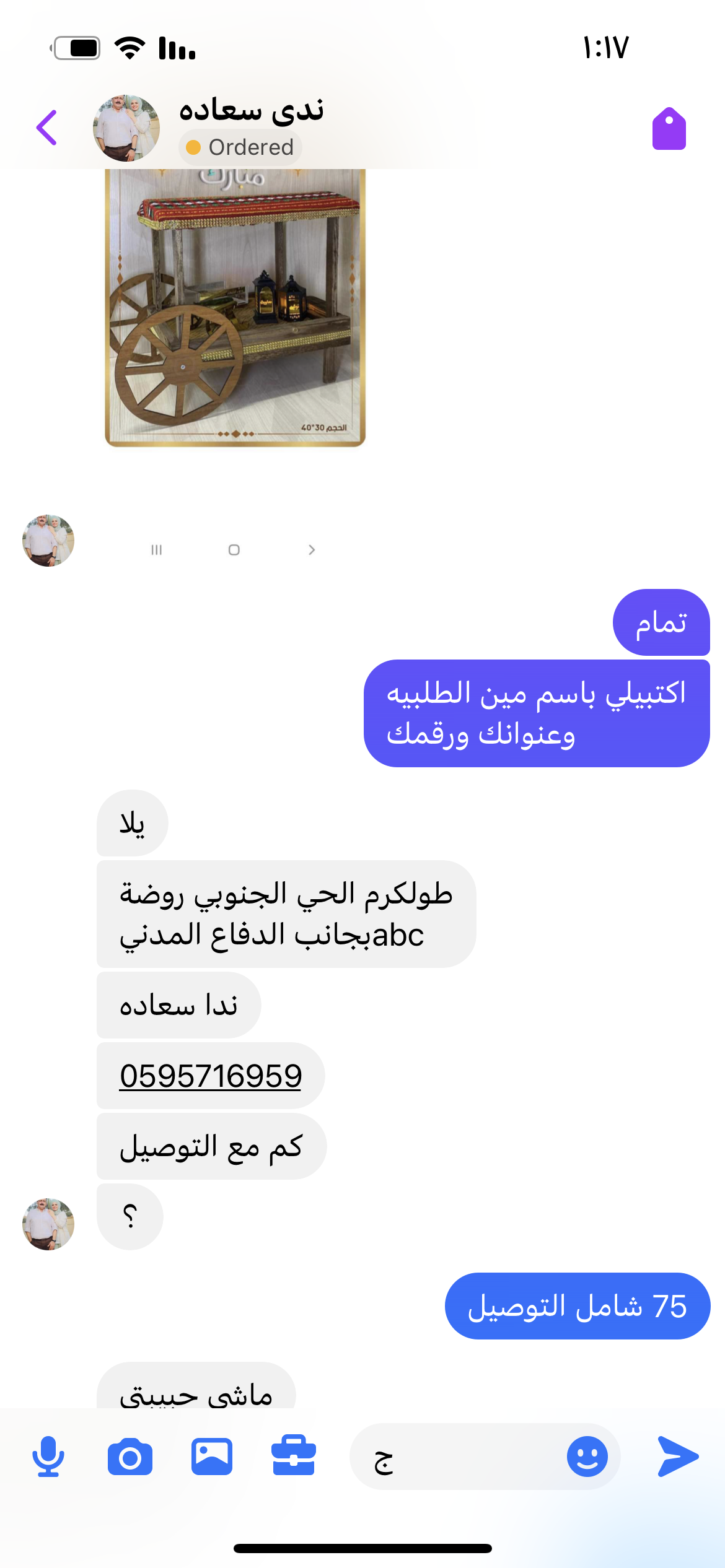Open ندى سعاده's profile picture in the header
Viewport: 725px width, 1568px height.
click(x=126, y=128)
